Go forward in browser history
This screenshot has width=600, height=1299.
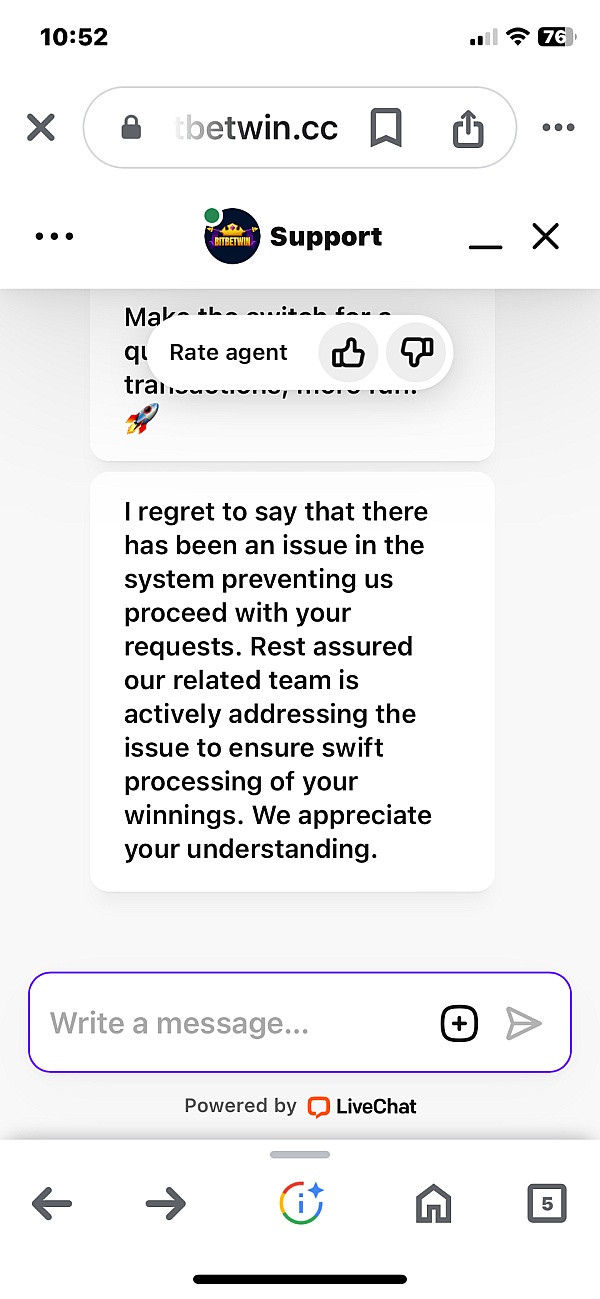pyautogui.click(x=166, y=1203)
